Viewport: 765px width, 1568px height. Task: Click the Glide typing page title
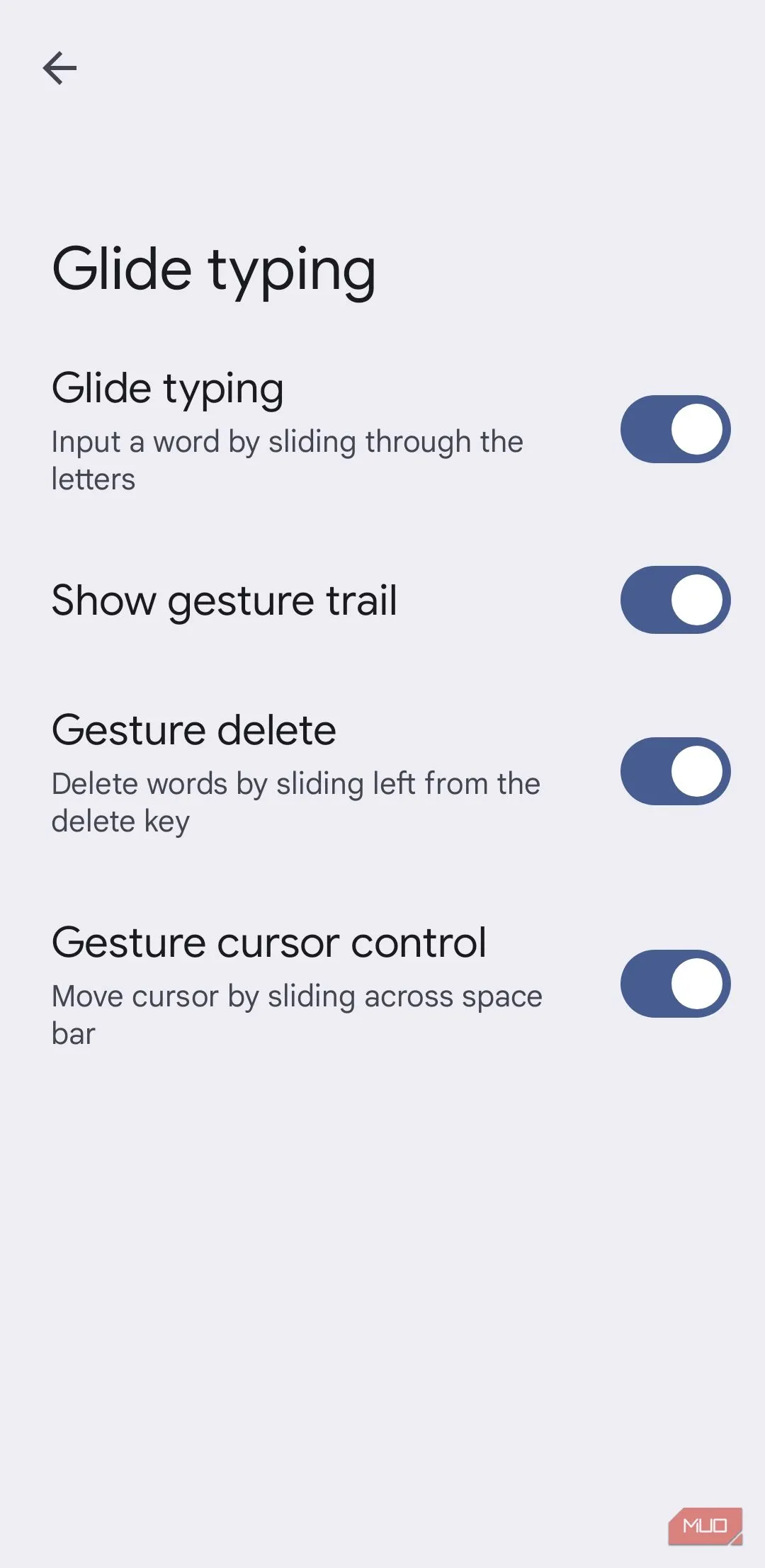213,269
